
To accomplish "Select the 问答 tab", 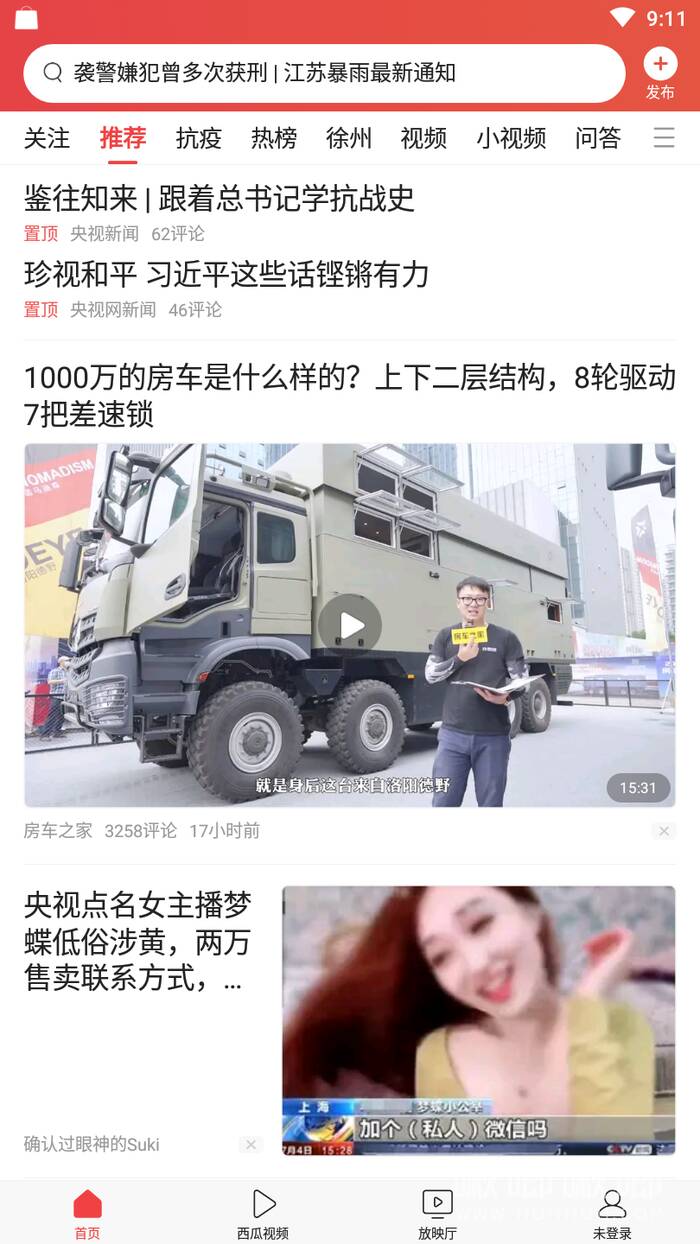I will (x=598, y=138).
